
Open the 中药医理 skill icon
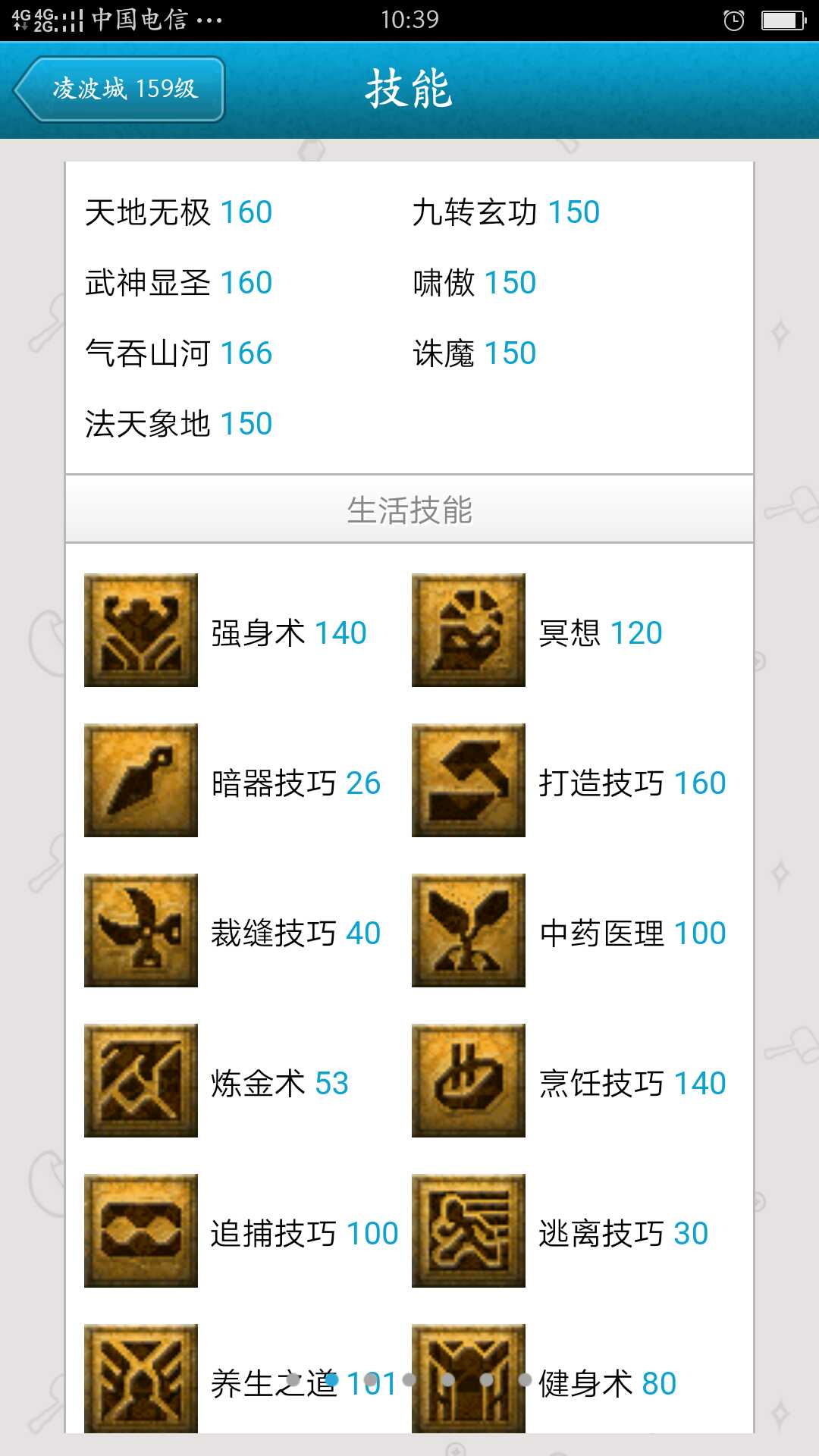tap(469, 930)
